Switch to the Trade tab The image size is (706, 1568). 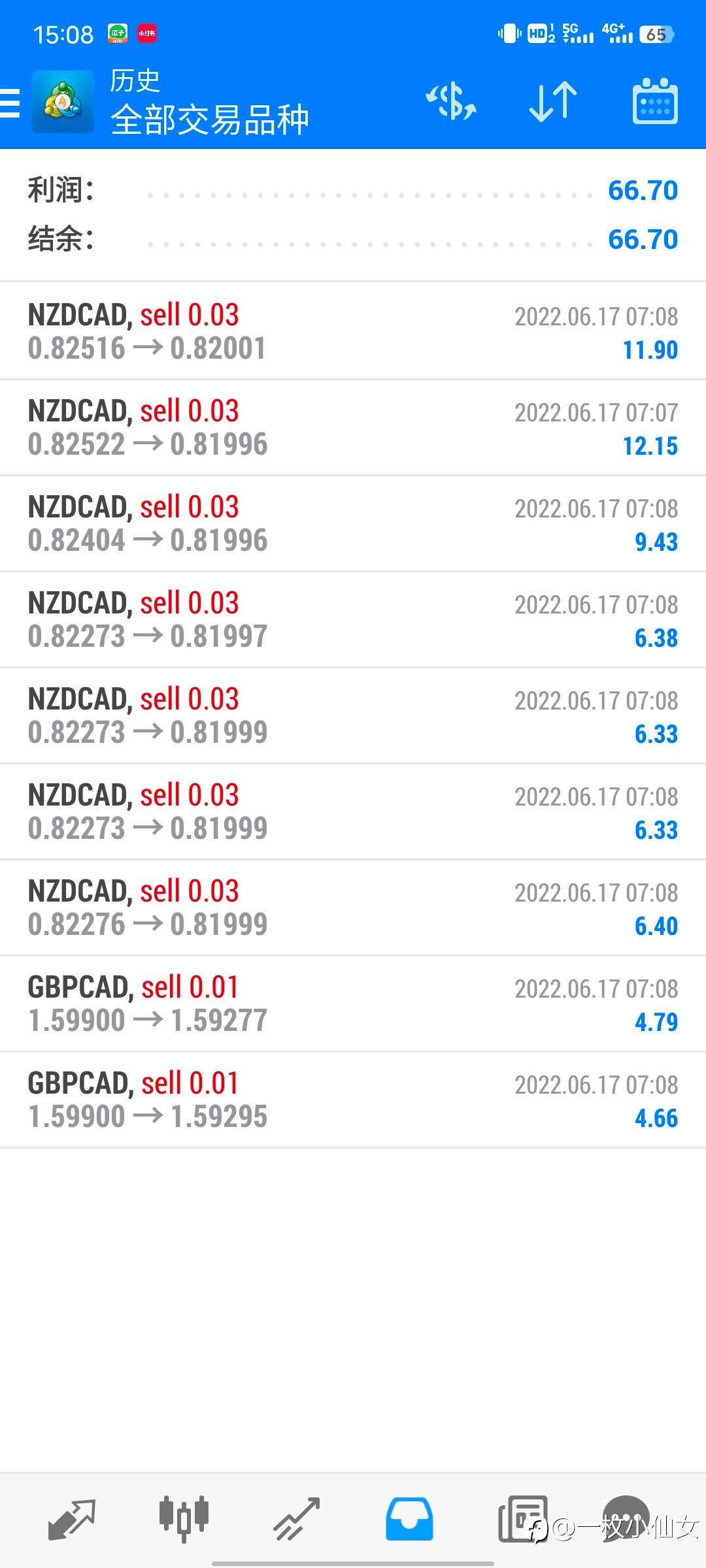click(x=296, y=1518)
